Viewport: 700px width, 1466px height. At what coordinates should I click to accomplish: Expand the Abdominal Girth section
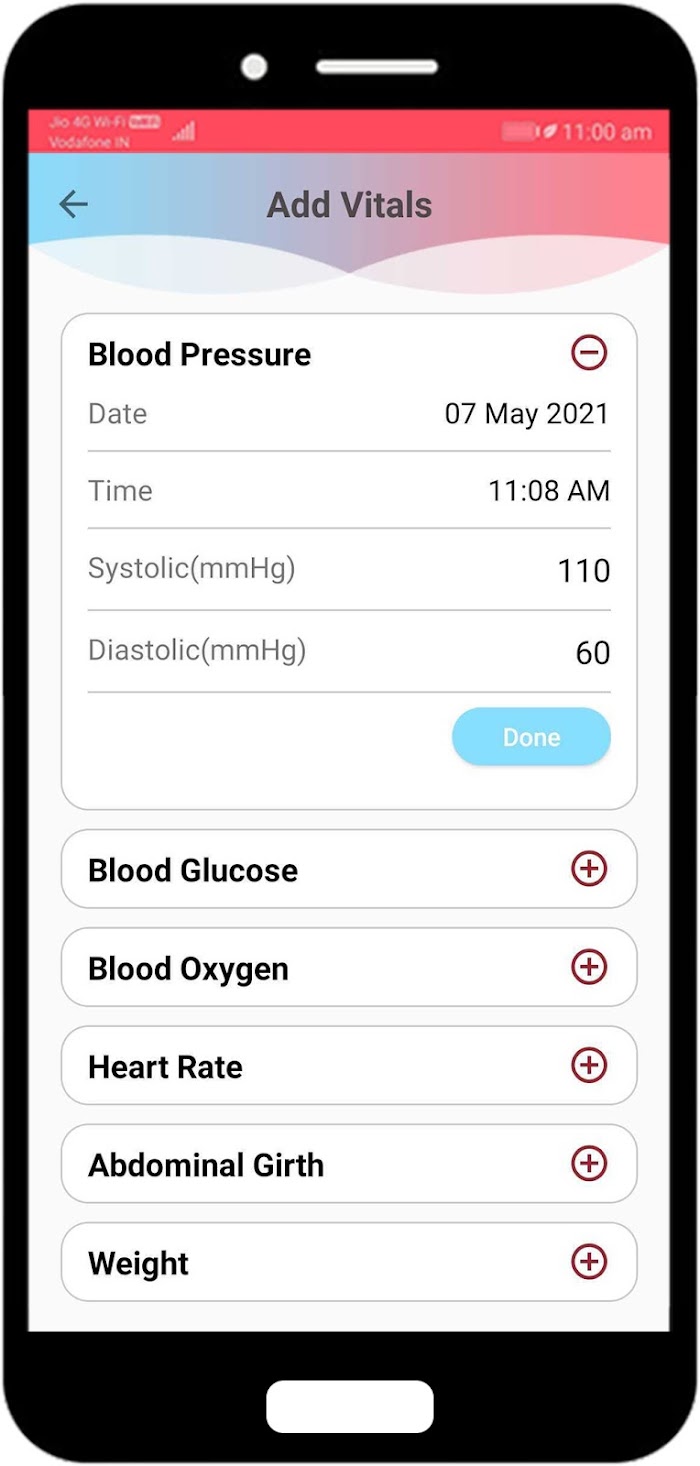pos(589,1163)
